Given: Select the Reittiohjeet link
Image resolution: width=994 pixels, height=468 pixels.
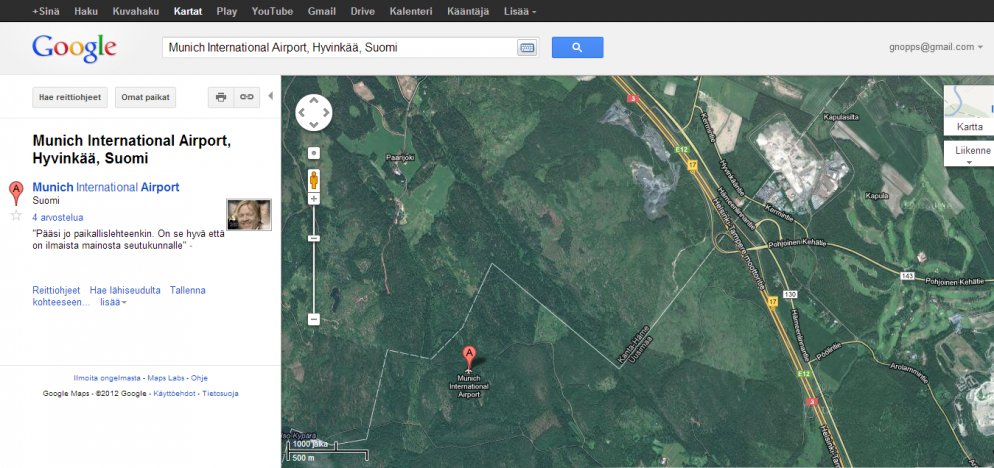Looking at the screenshot, I should pos(56,290).
